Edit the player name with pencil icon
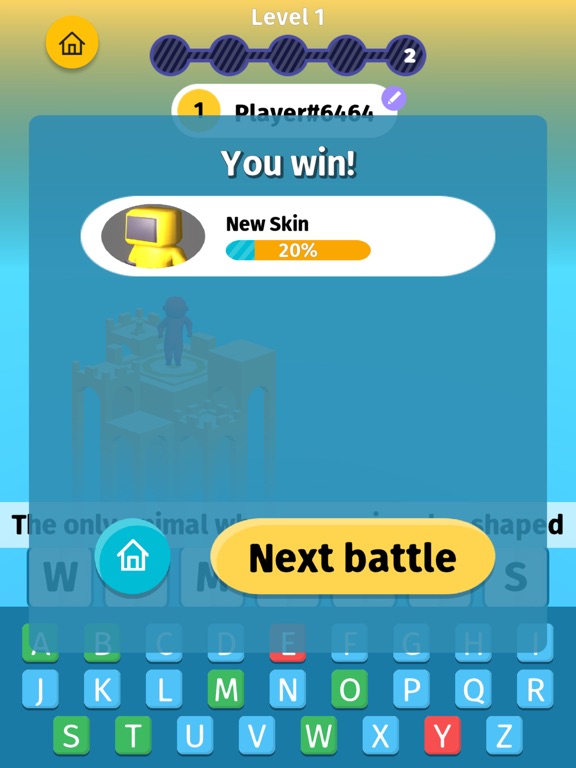This screenshot has height=768, width=576. point(394,98)
